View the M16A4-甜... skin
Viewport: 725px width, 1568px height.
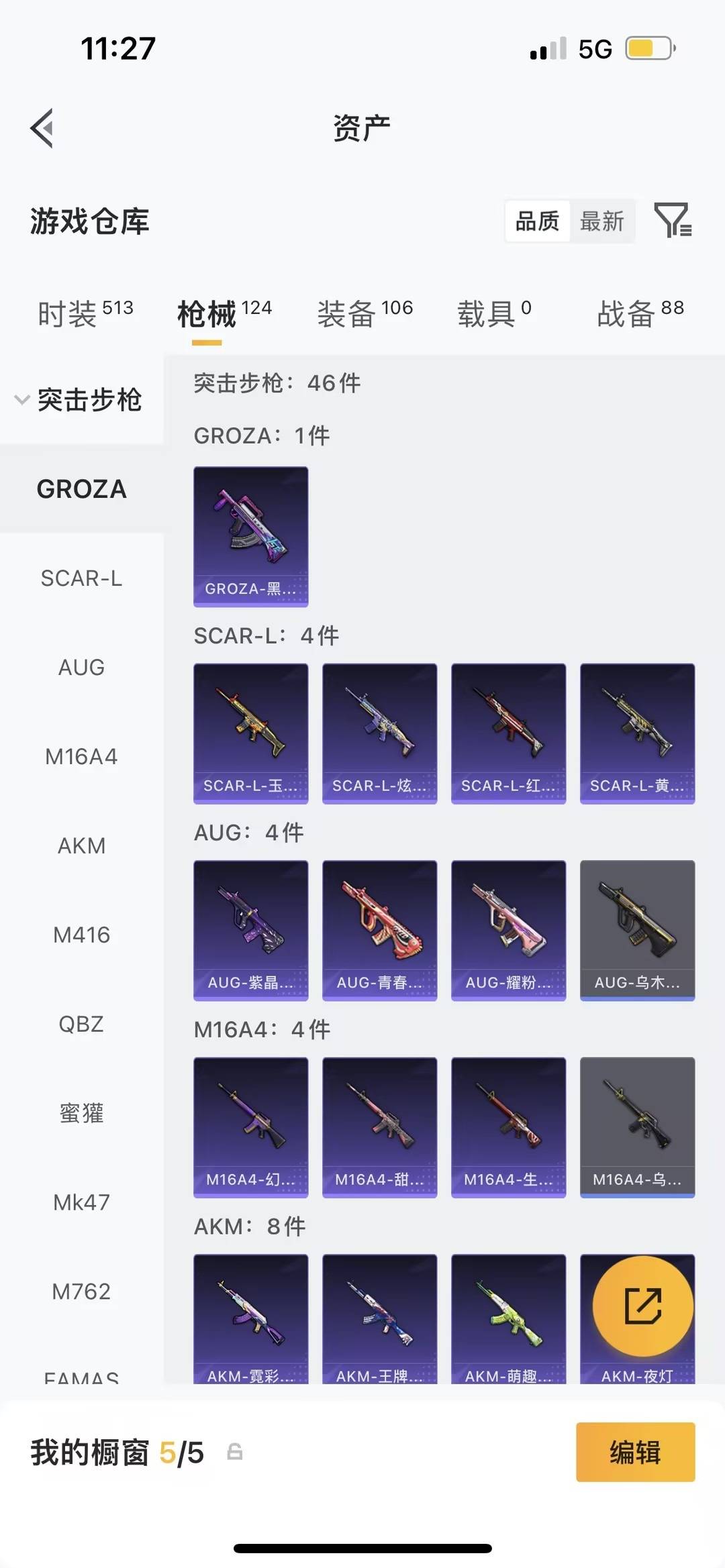[x=379, y=1127]
